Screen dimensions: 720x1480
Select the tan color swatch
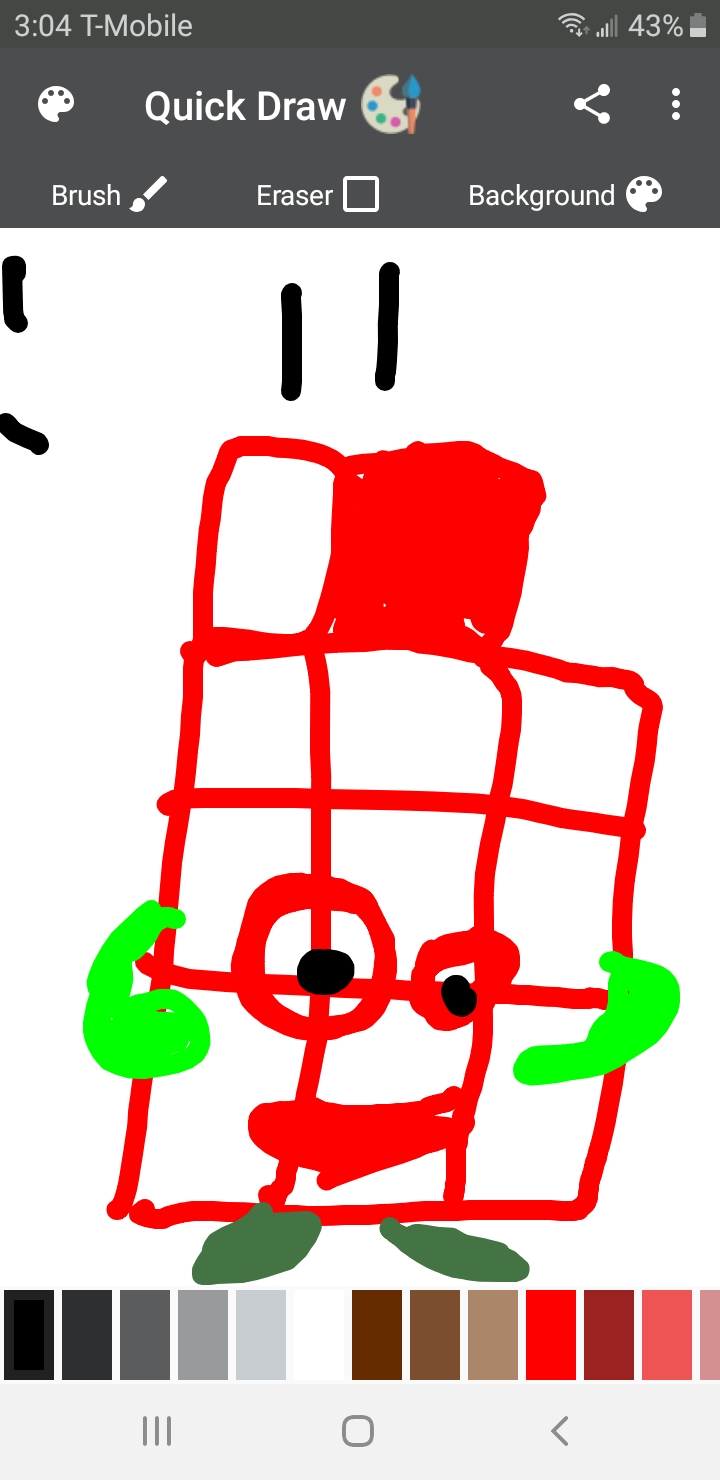[x=493, y=1335]
